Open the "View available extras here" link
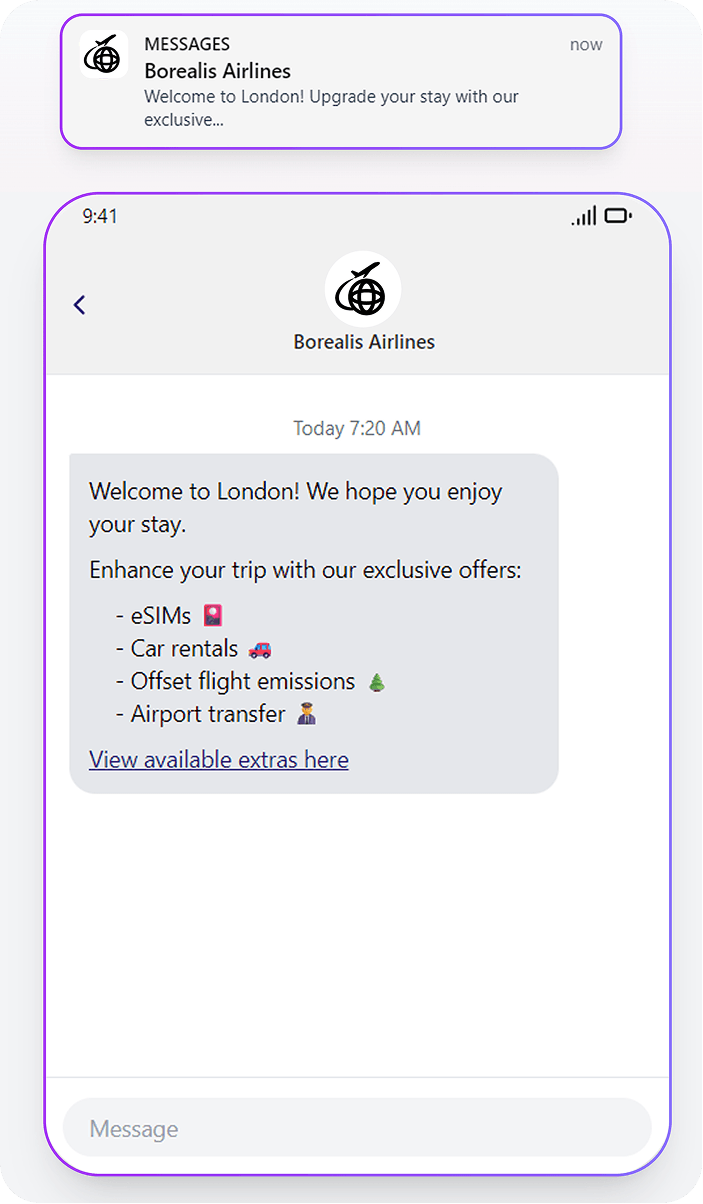Image resolution: width=703 pixels, height=1204 pixels. tap(219, 760)
